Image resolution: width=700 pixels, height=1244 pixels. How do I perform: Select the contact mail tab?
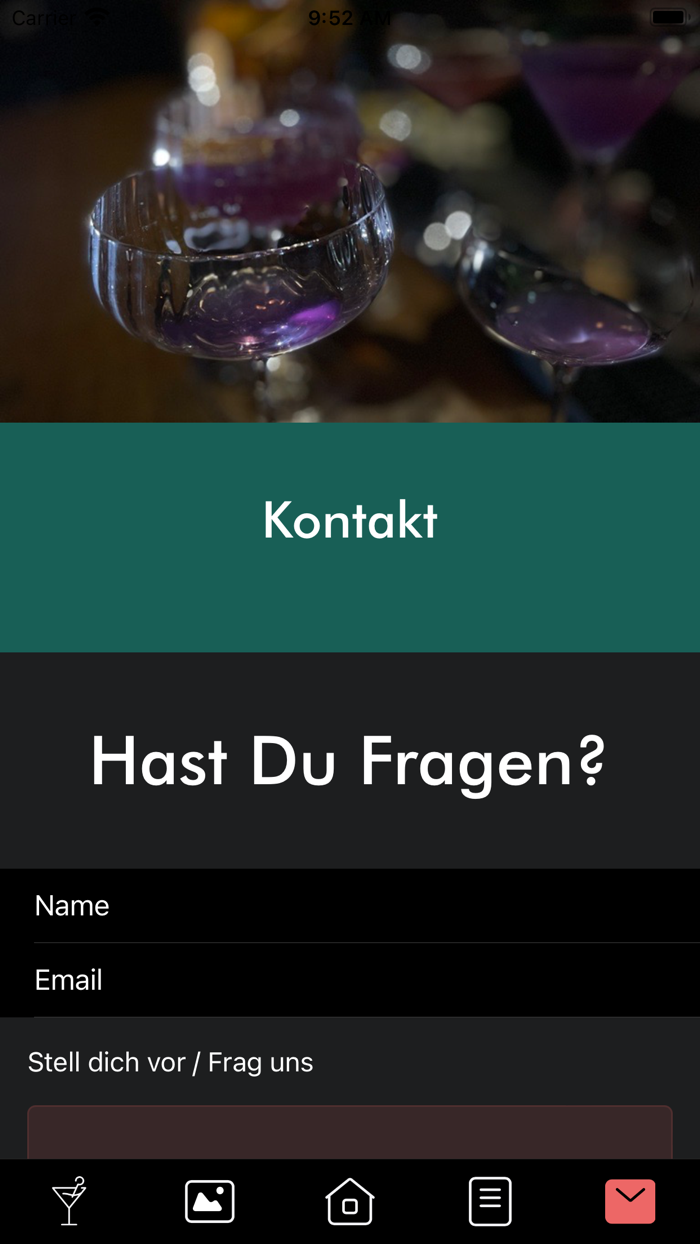[x=630, y=1201]
